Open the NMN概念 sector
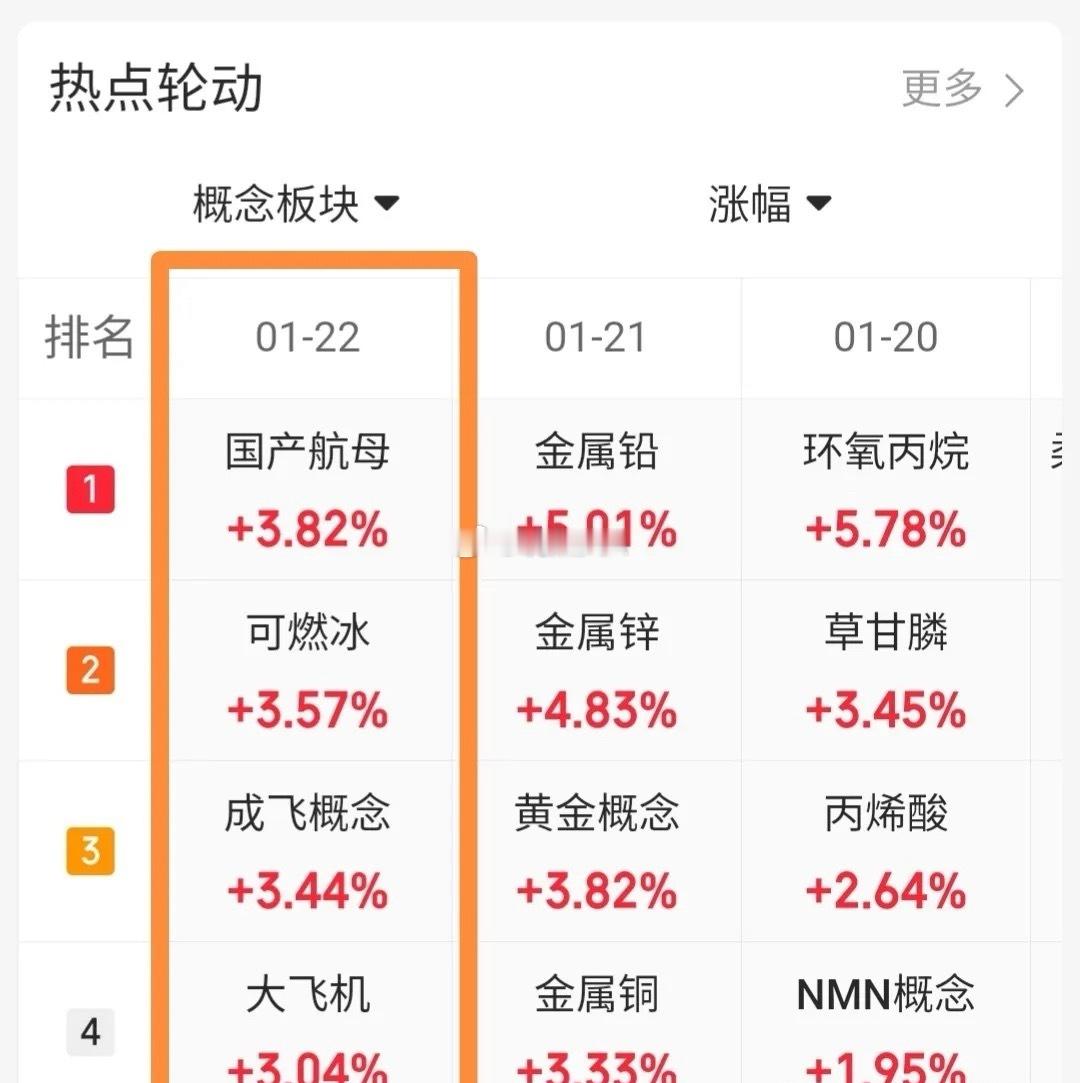The width and height of the screenshot is (1080, 1083). pyautogui.click(x=886, y=993)
